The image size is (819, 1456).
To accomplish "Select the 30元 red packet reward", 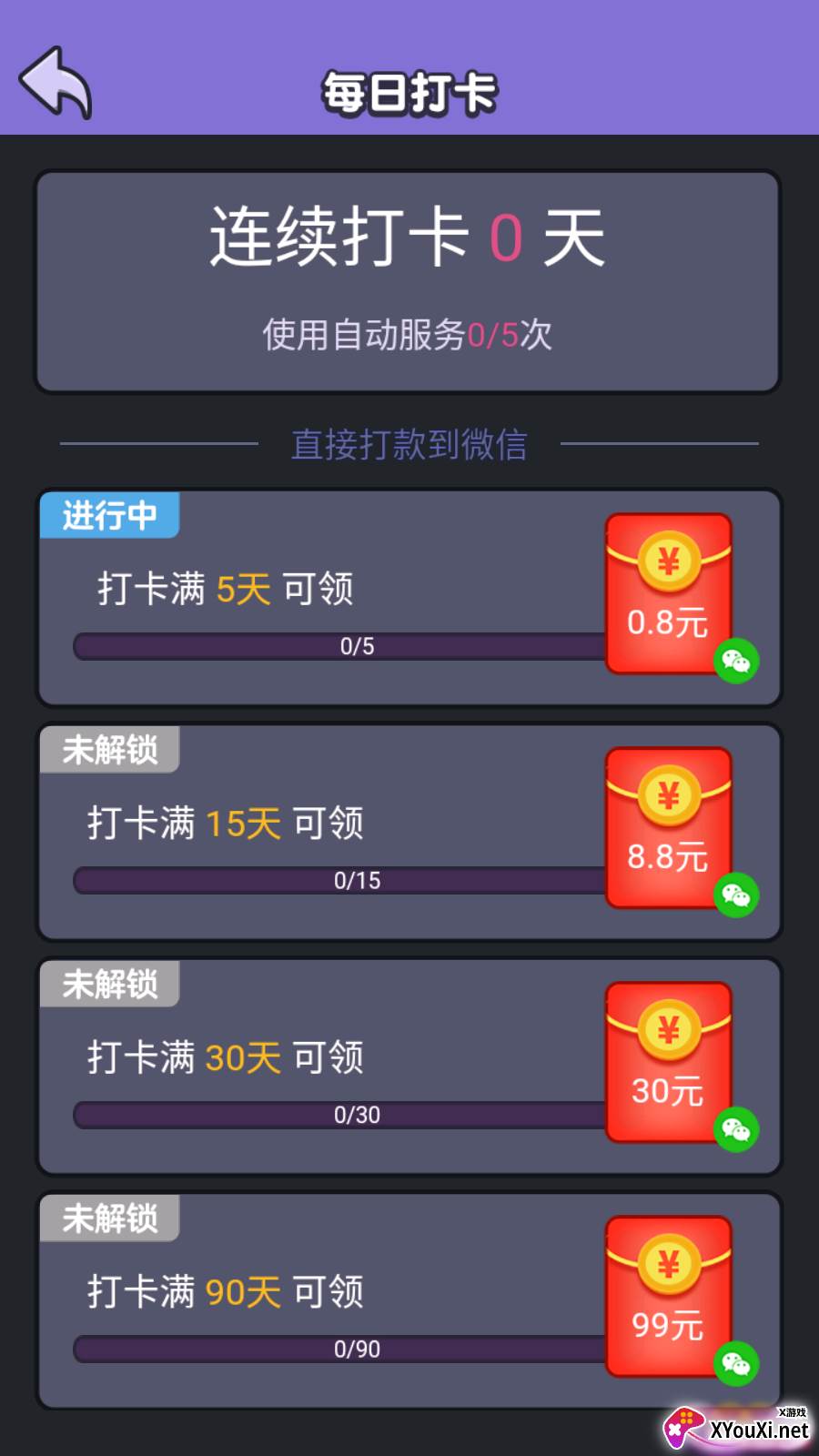I will tap(670, 1063).
